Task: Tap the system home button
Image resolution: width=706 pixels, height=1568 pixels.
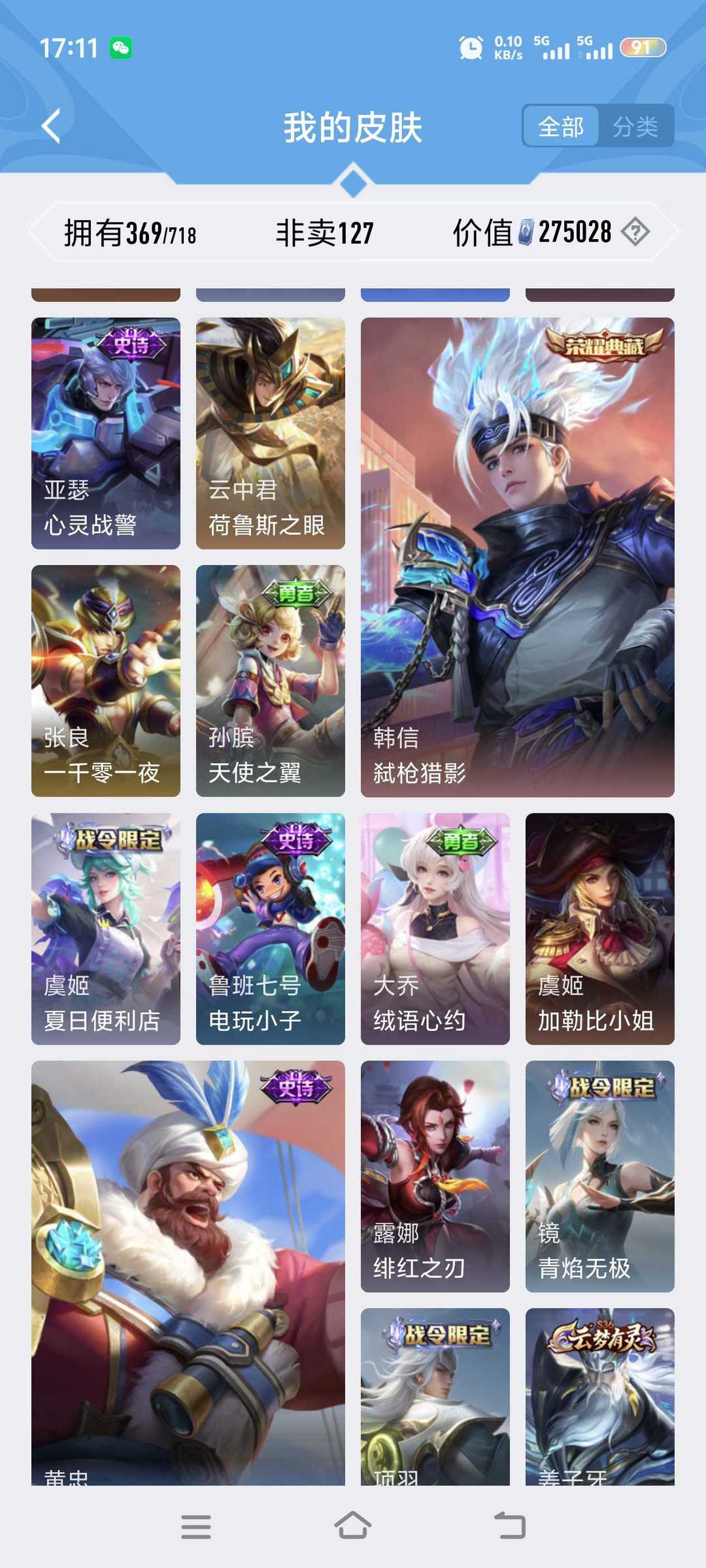Action: click(353, 1526)
